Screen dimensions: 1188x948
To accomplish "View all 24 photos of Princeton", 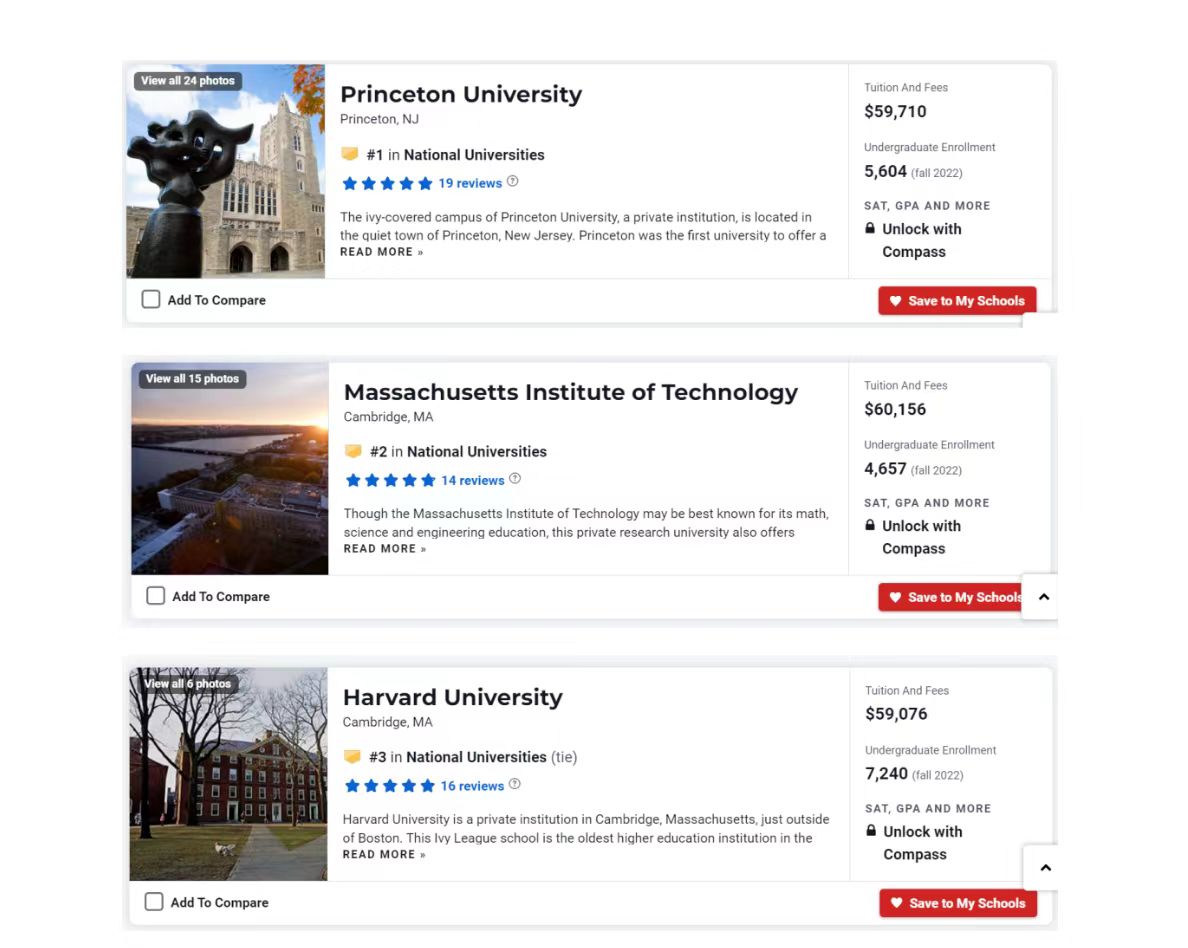I will (x=188, y=81).
